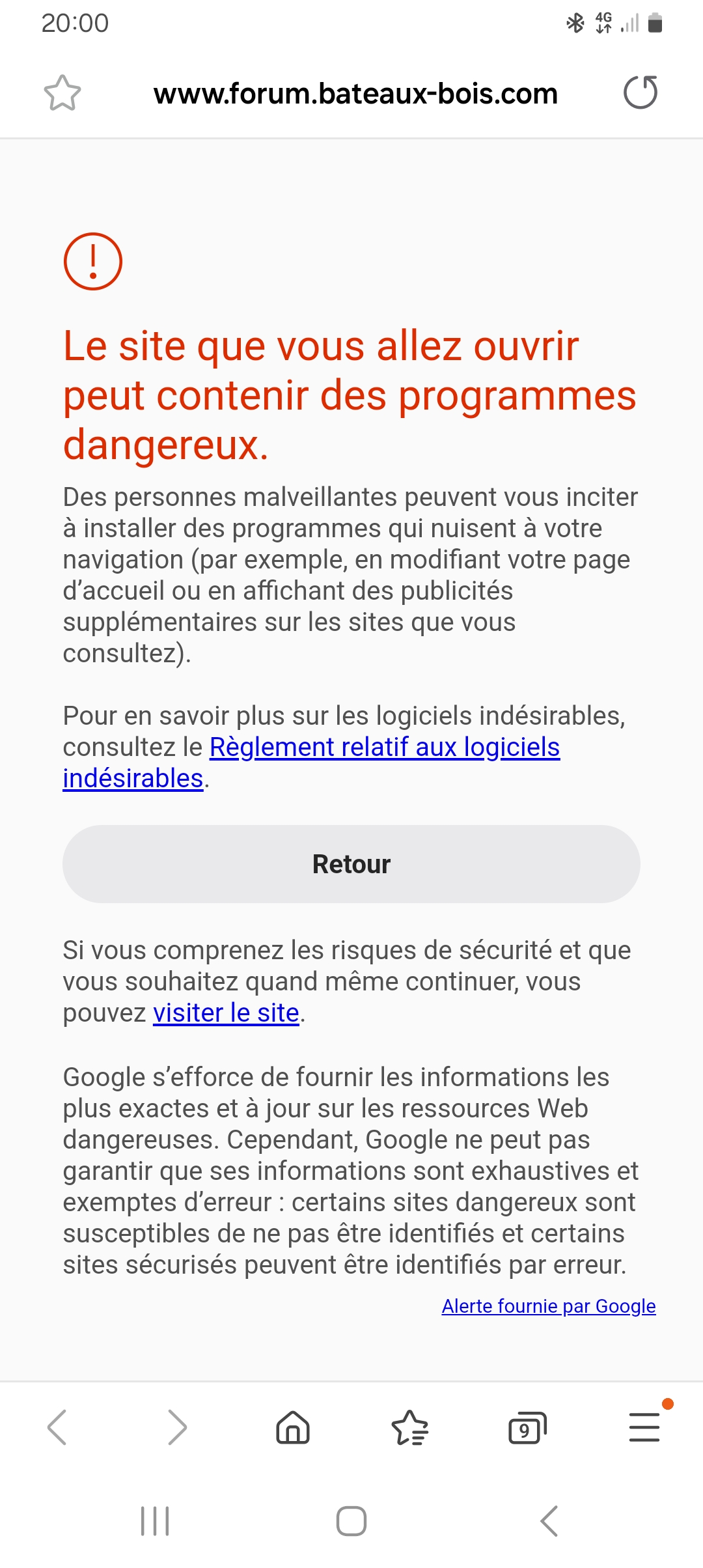This screenshot has width=703, height=1568.
Task: Reload the page
Action: 641,92
